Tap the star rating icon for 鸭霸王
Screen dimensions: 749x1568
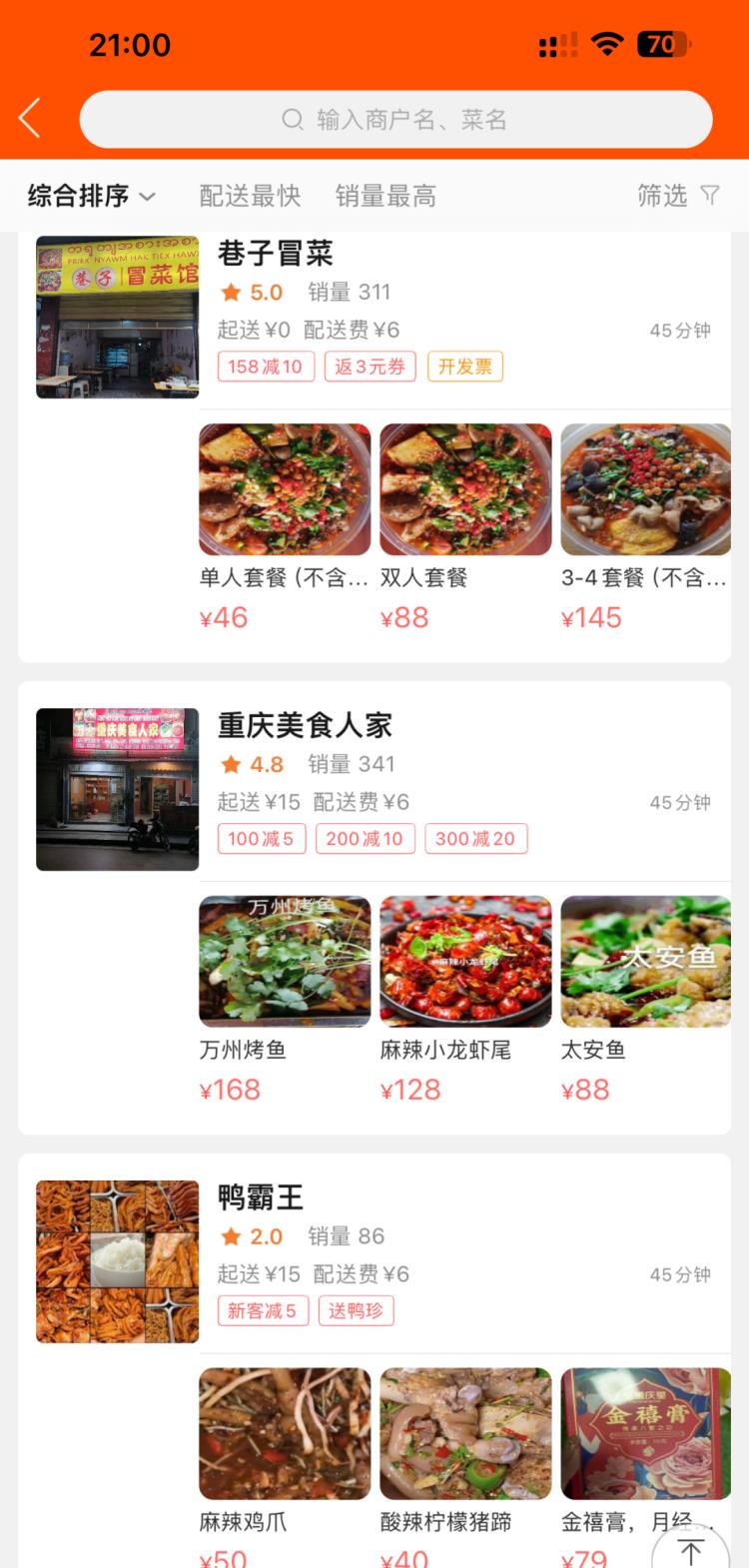[230, 1236]
